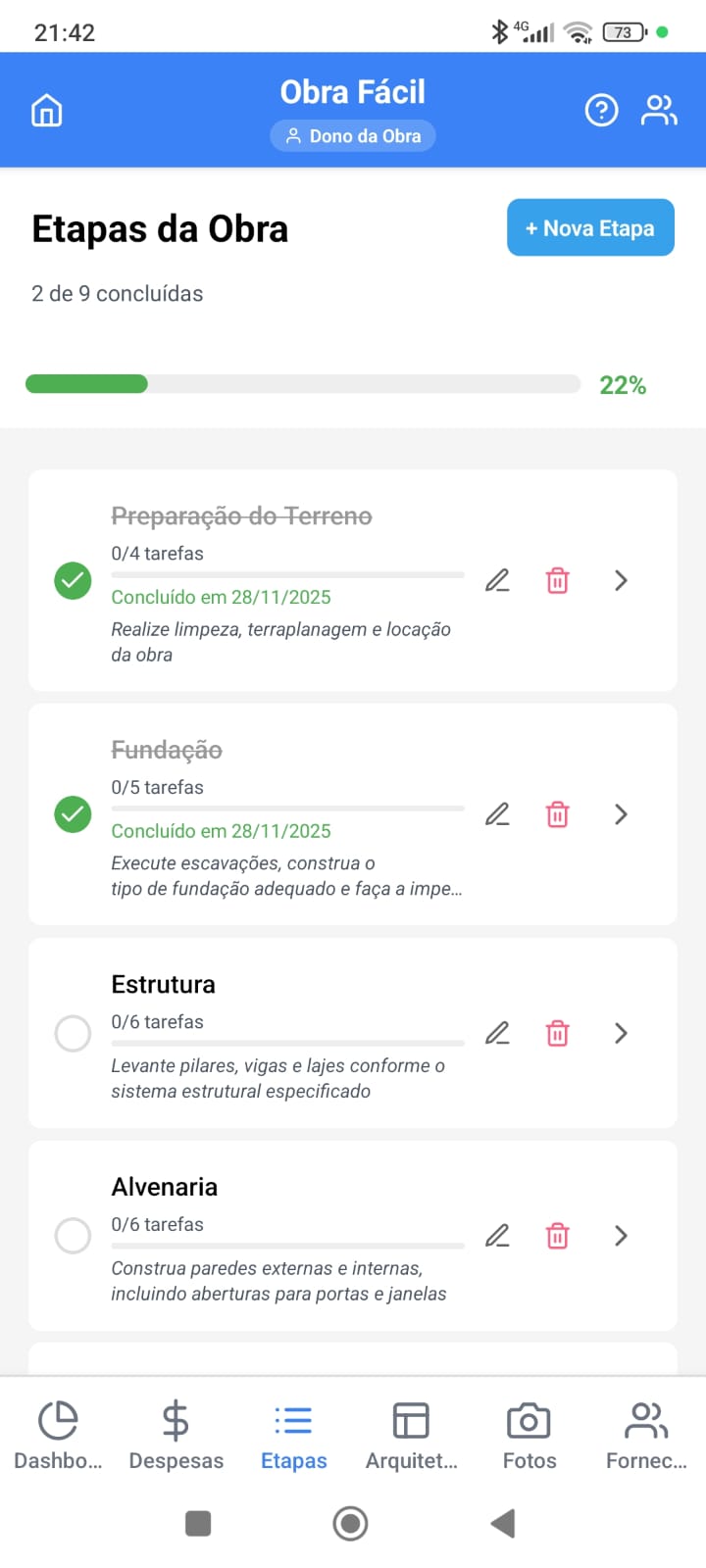Open Fornecedores via the people icon

pyautogui.click(x=646, y=1419)
